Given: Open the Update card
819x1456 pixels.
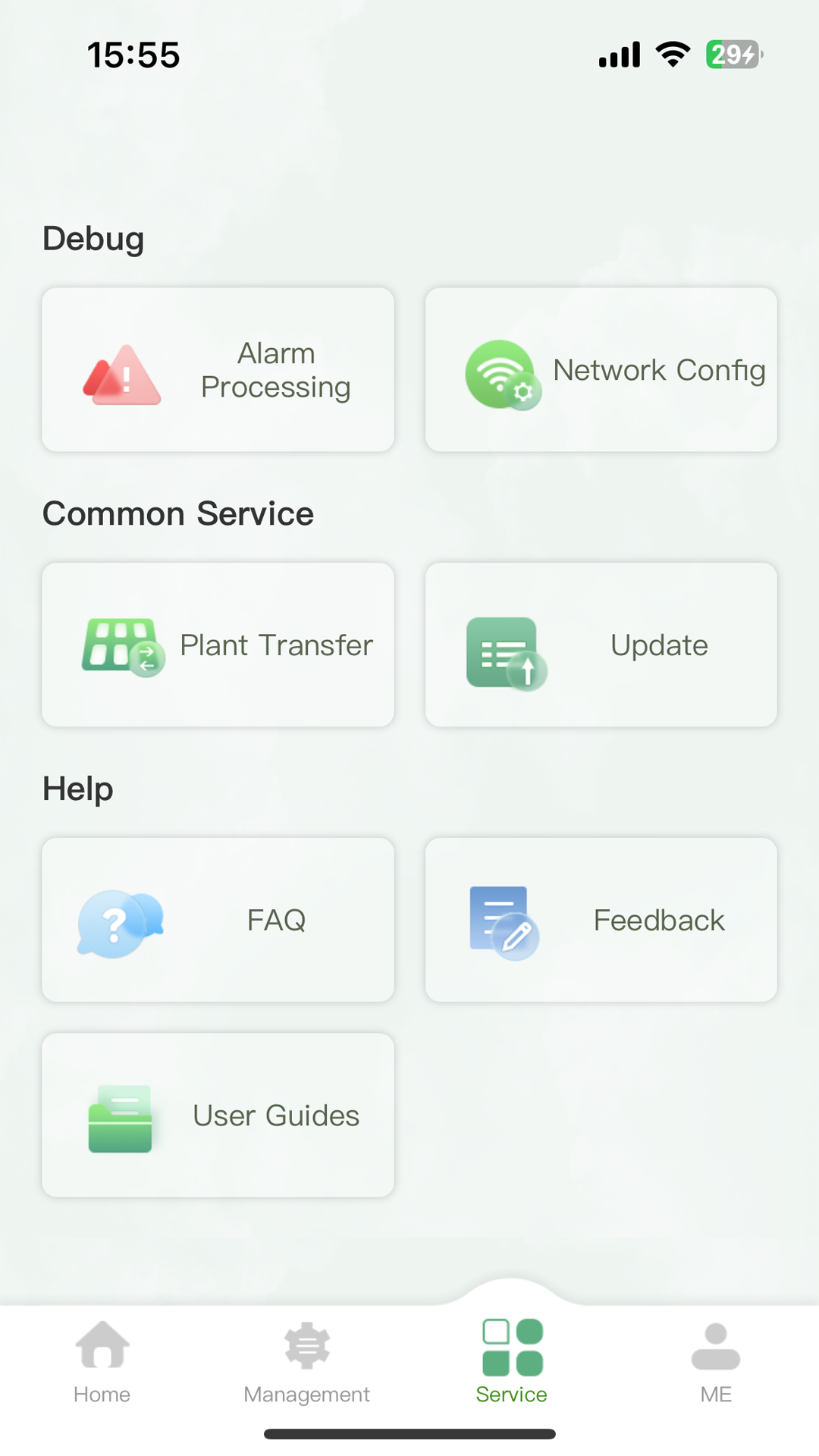Looking at the screenshot, I should click(x=601, y=645).
